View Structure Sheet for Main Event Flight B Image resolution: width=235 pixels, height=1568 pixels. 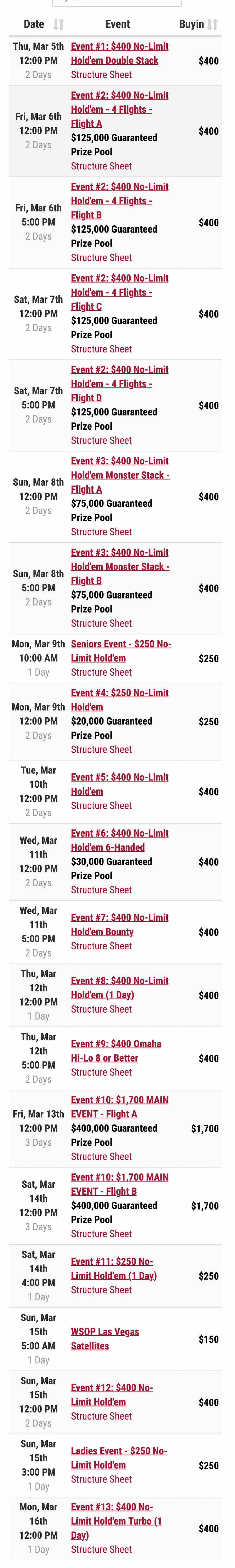pos(101,1234)
